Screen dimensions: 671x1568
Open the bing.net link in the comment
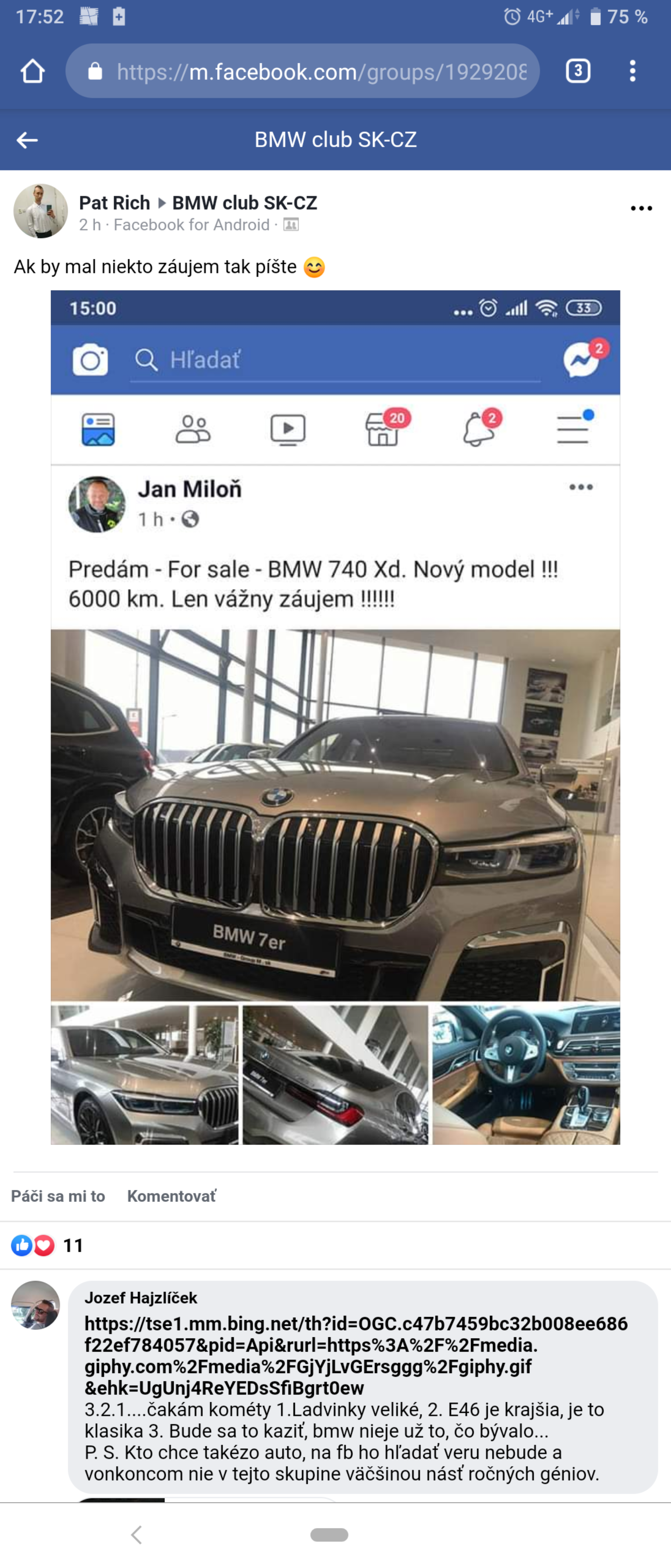click(x=355, y=1355)
